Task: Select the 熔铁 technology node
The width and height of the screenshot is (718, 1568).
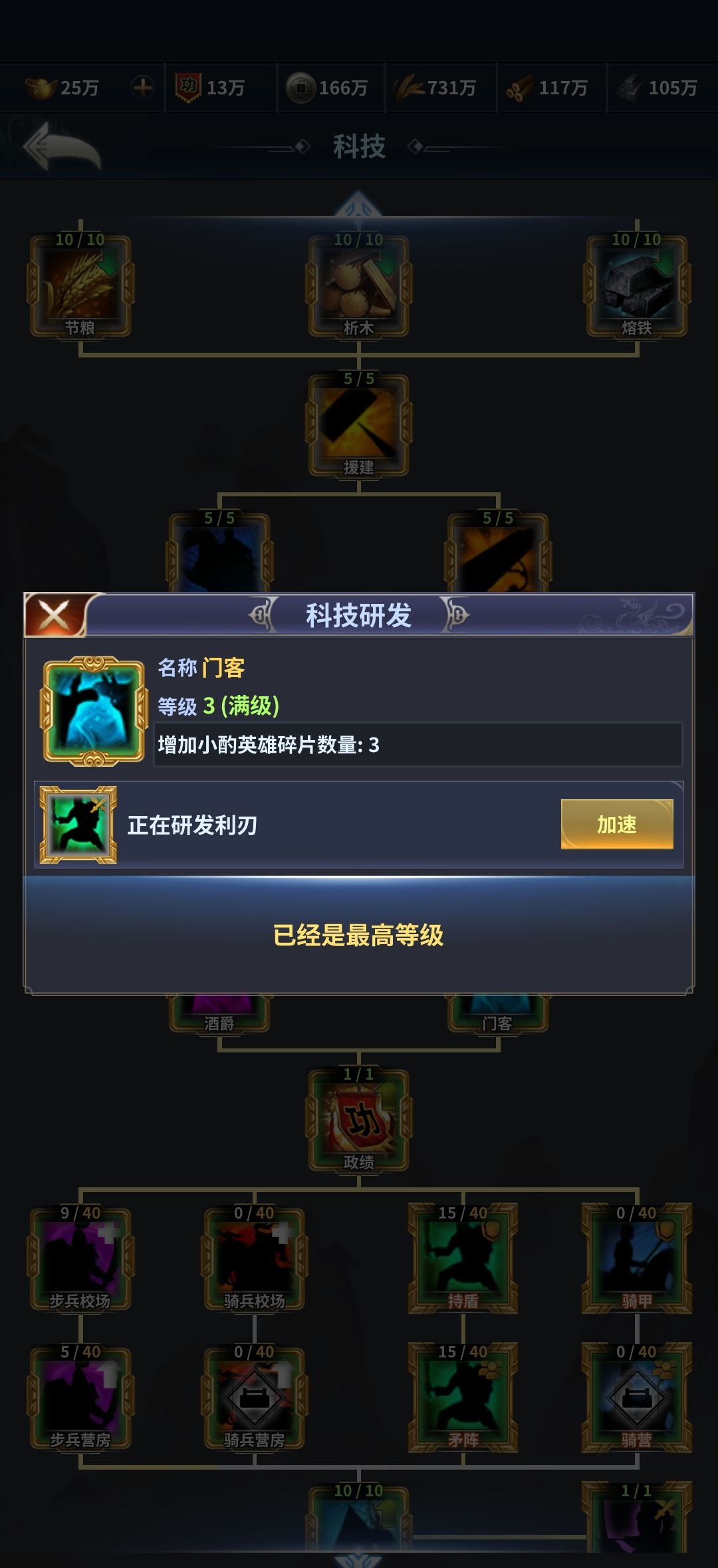Action: point(636,287)
